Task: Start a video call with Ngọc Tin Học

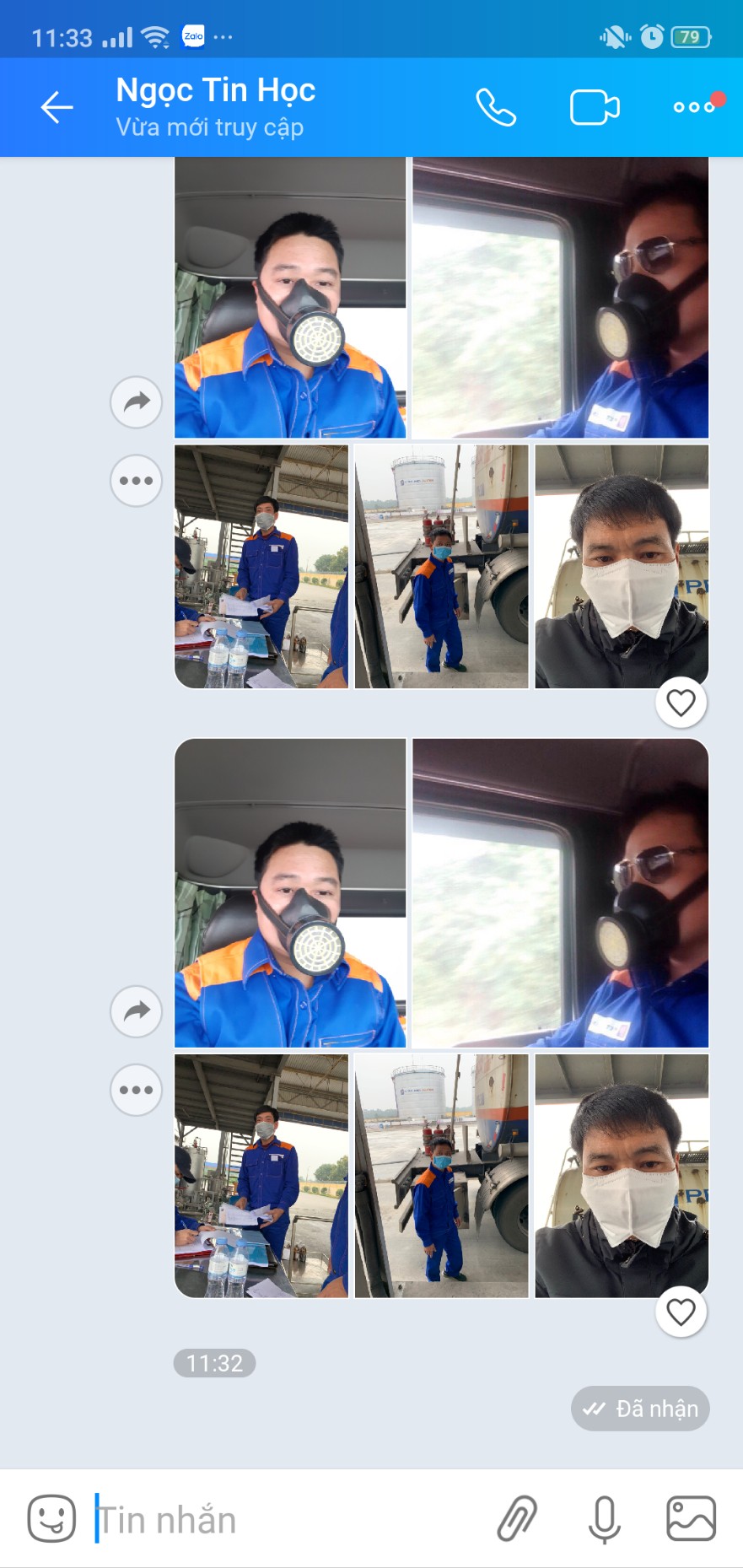Action: pyautogui.click(x=595, y=107)
